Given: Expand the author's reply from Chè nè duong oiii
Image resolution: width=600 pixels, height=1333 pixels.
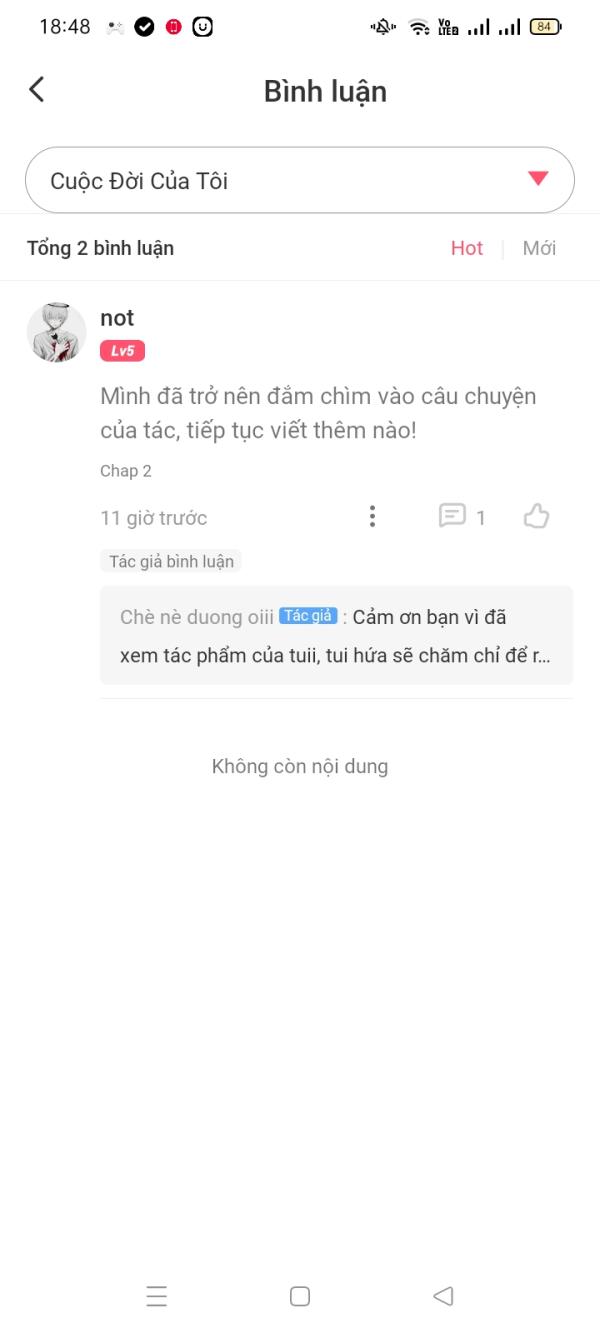Looking at the screenshot, I should point(336,636).
